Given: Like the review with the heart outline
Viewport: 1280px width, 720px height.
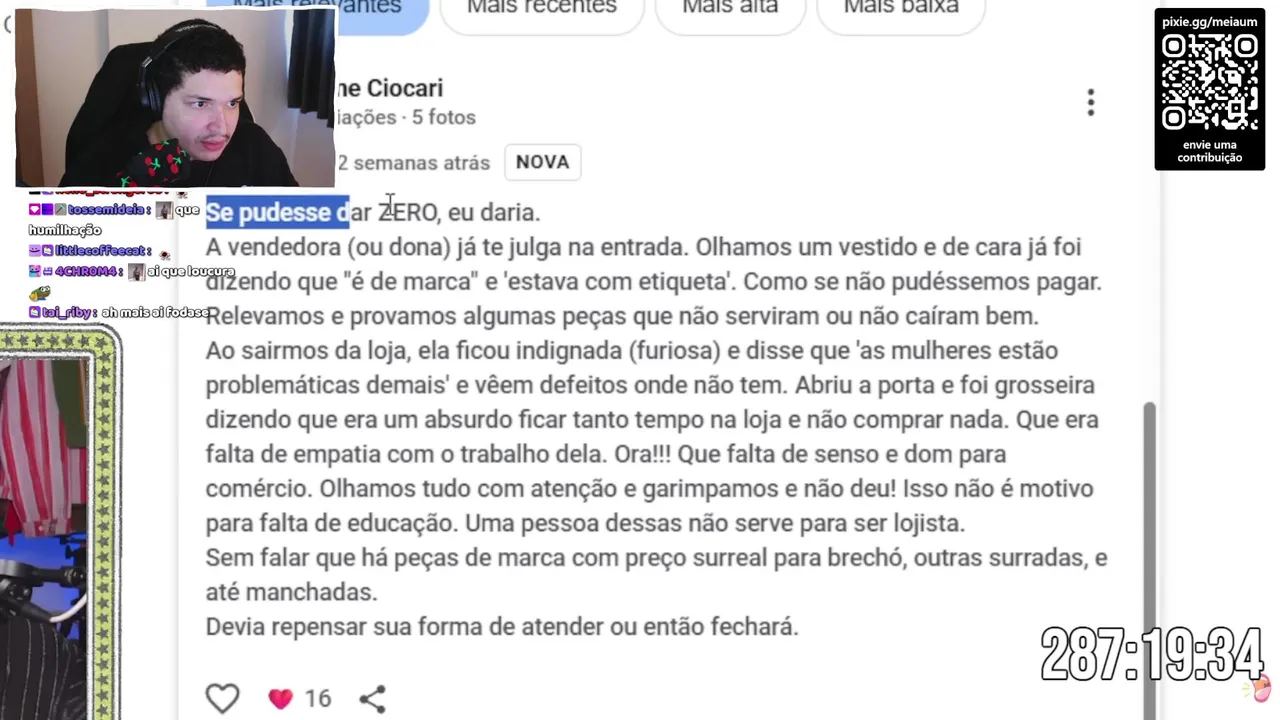Looking at the screenshot, I should (222, 698).
